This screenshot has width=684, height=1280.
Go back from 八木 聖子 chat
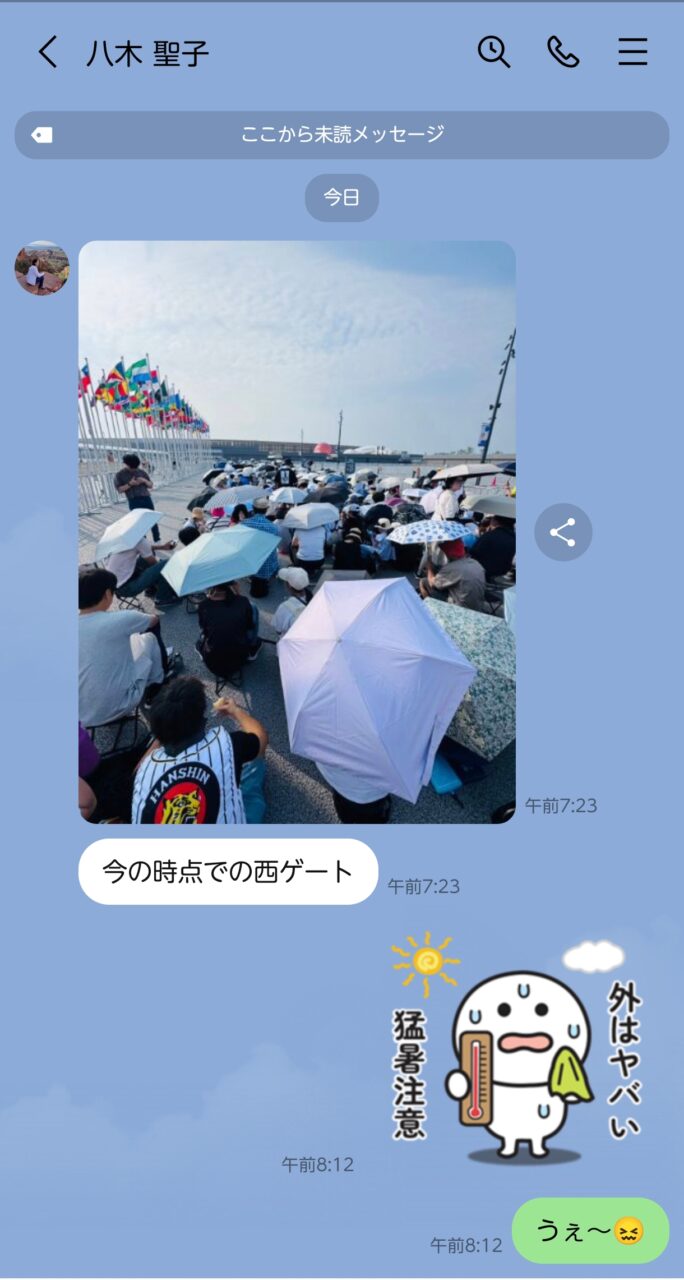tap(47, 52)
